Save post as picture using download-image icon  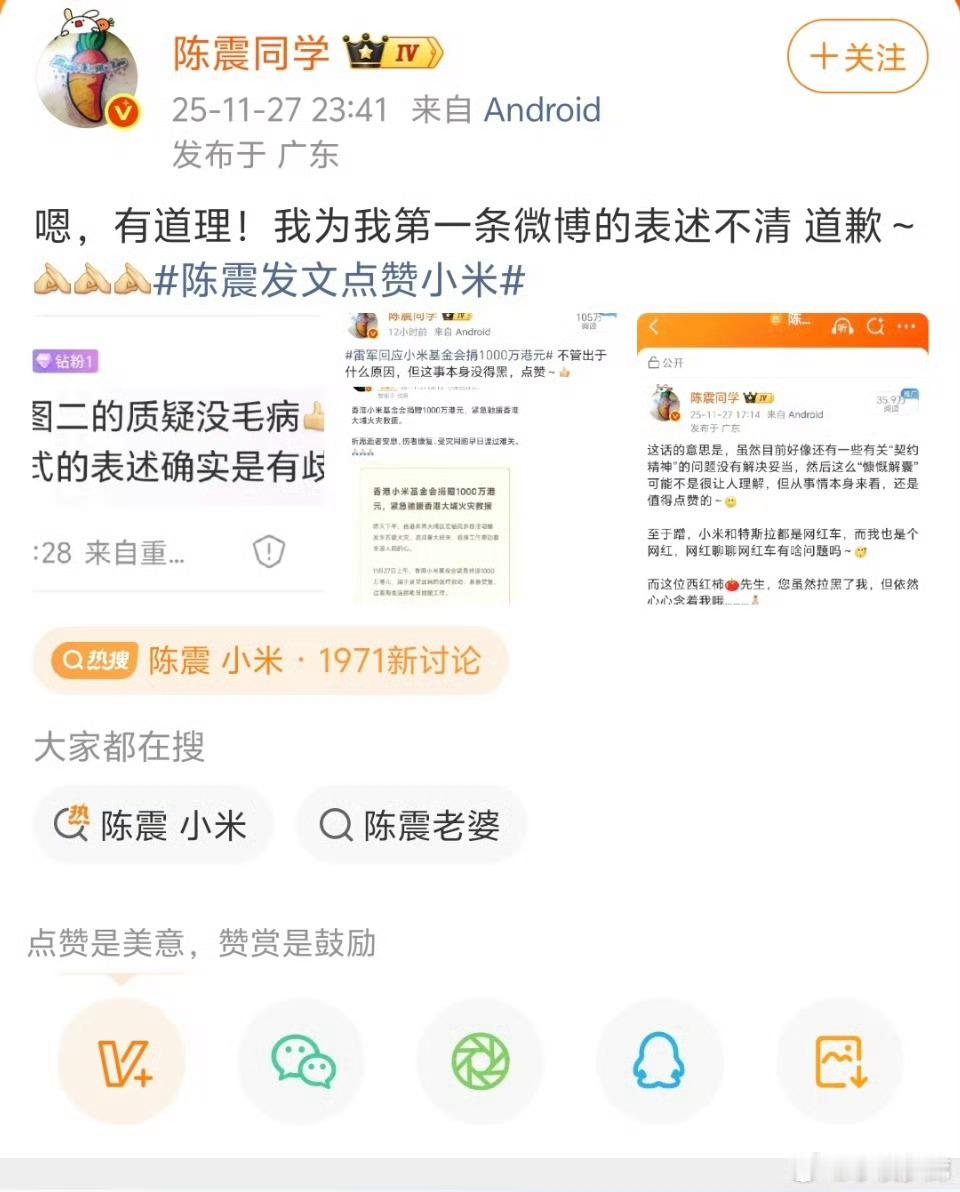840,1063
